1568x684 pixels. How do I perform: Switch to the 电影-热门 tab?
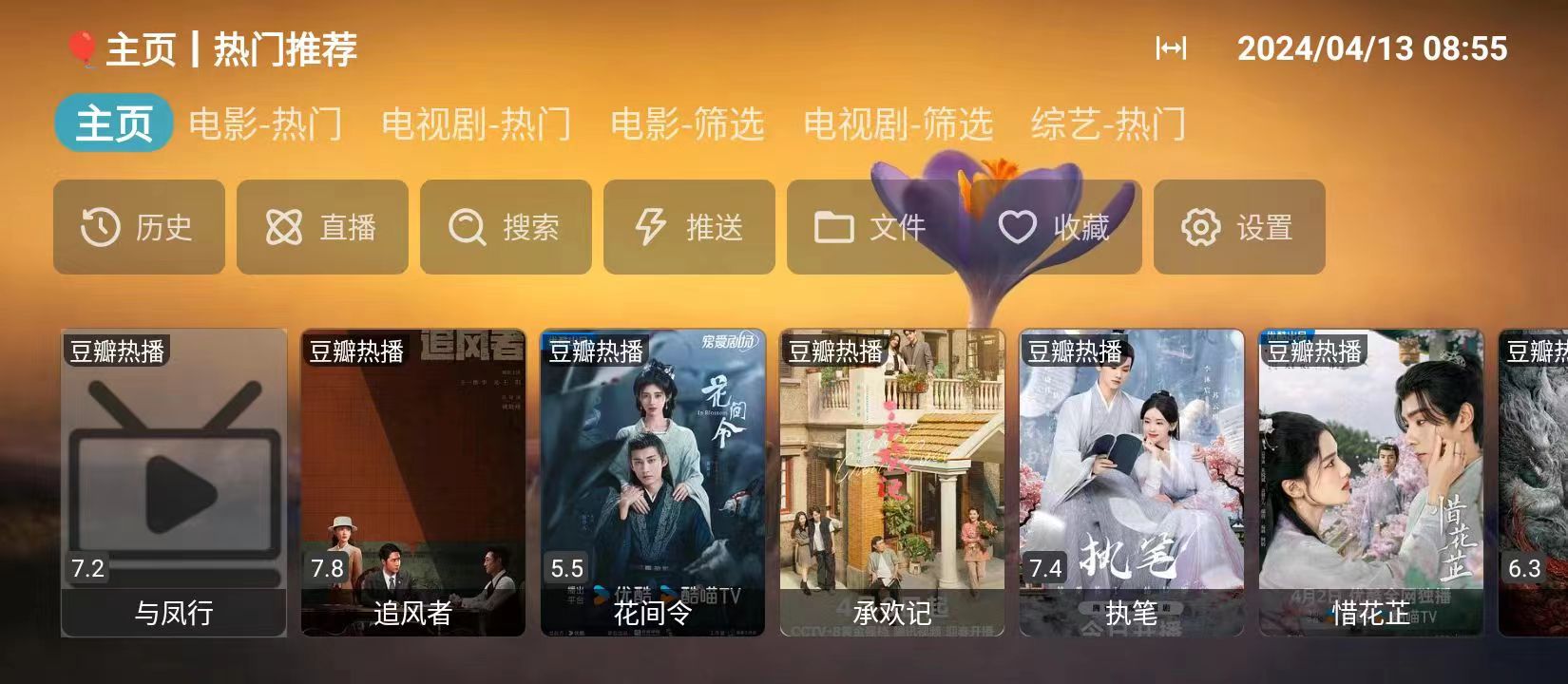(265, 124)
